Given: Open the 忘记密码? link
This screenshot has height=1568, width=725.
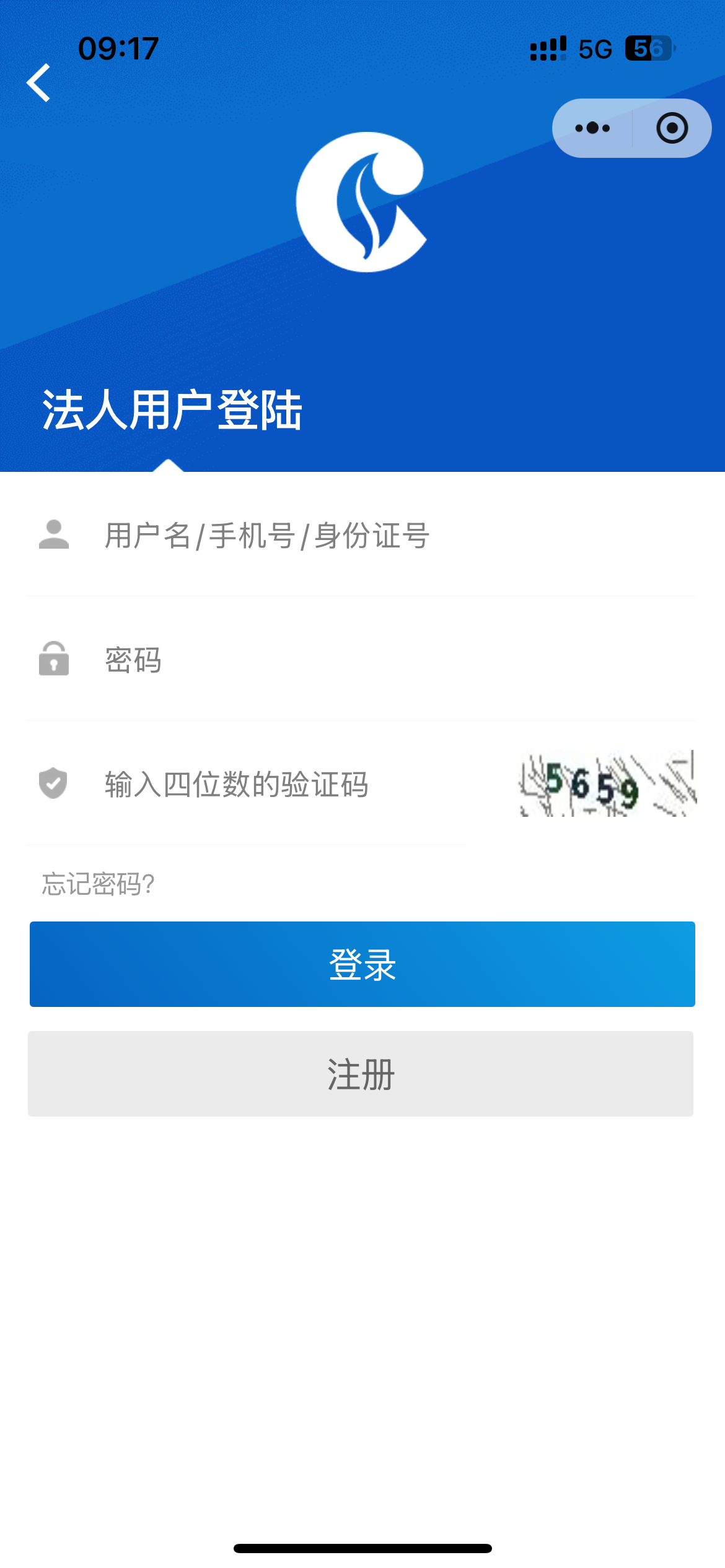Looking at the screenshot, I should [x=98, y=884].
